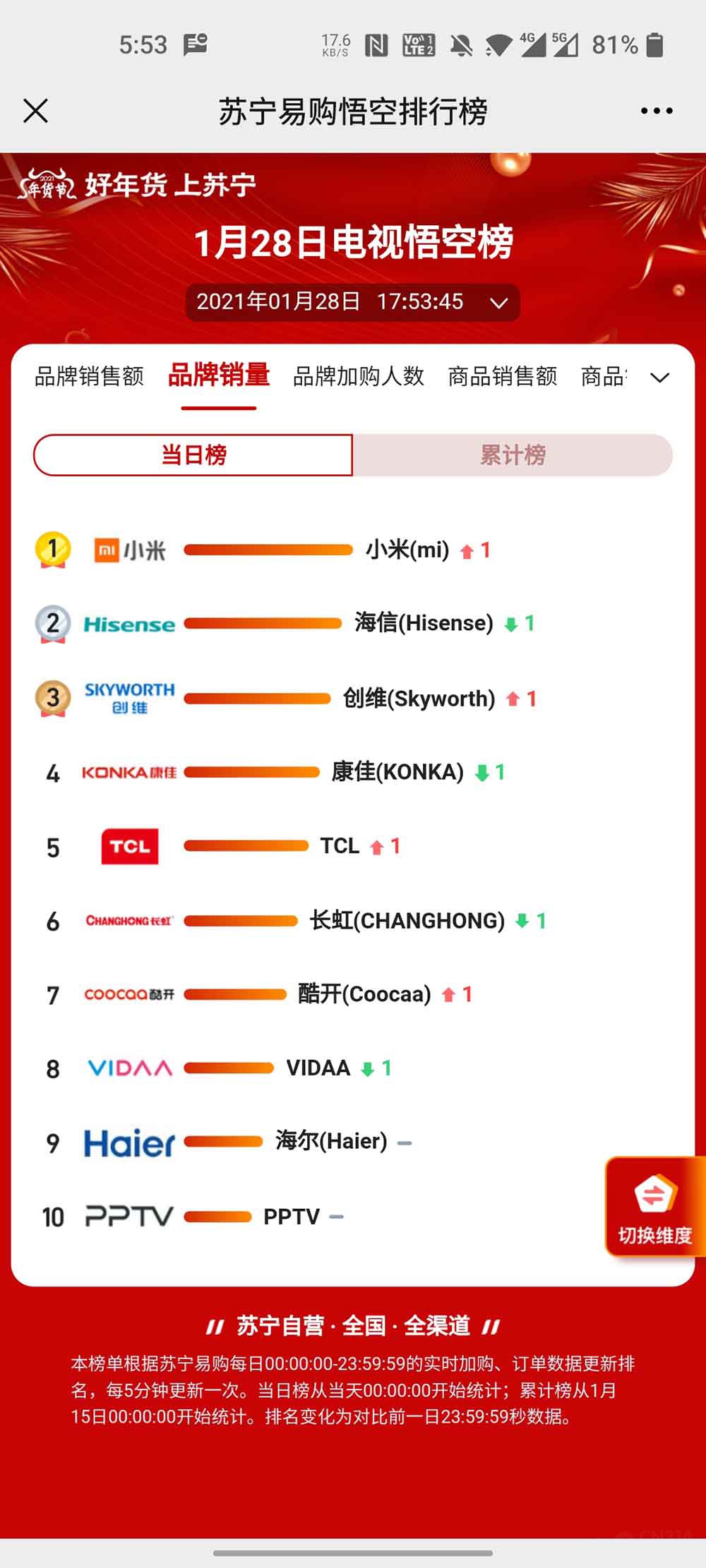Switch to the 累计榜 cumulative ranking

[513, 455]
